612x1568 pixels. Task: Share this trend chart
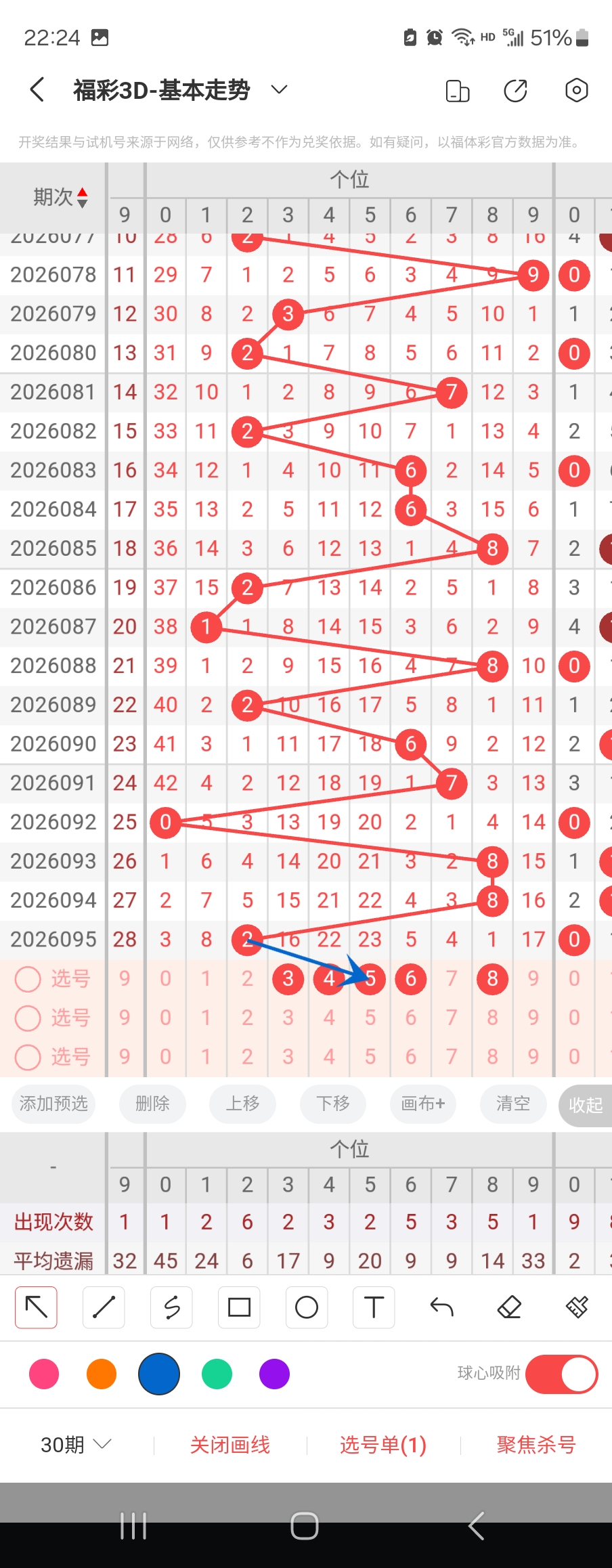515,90
